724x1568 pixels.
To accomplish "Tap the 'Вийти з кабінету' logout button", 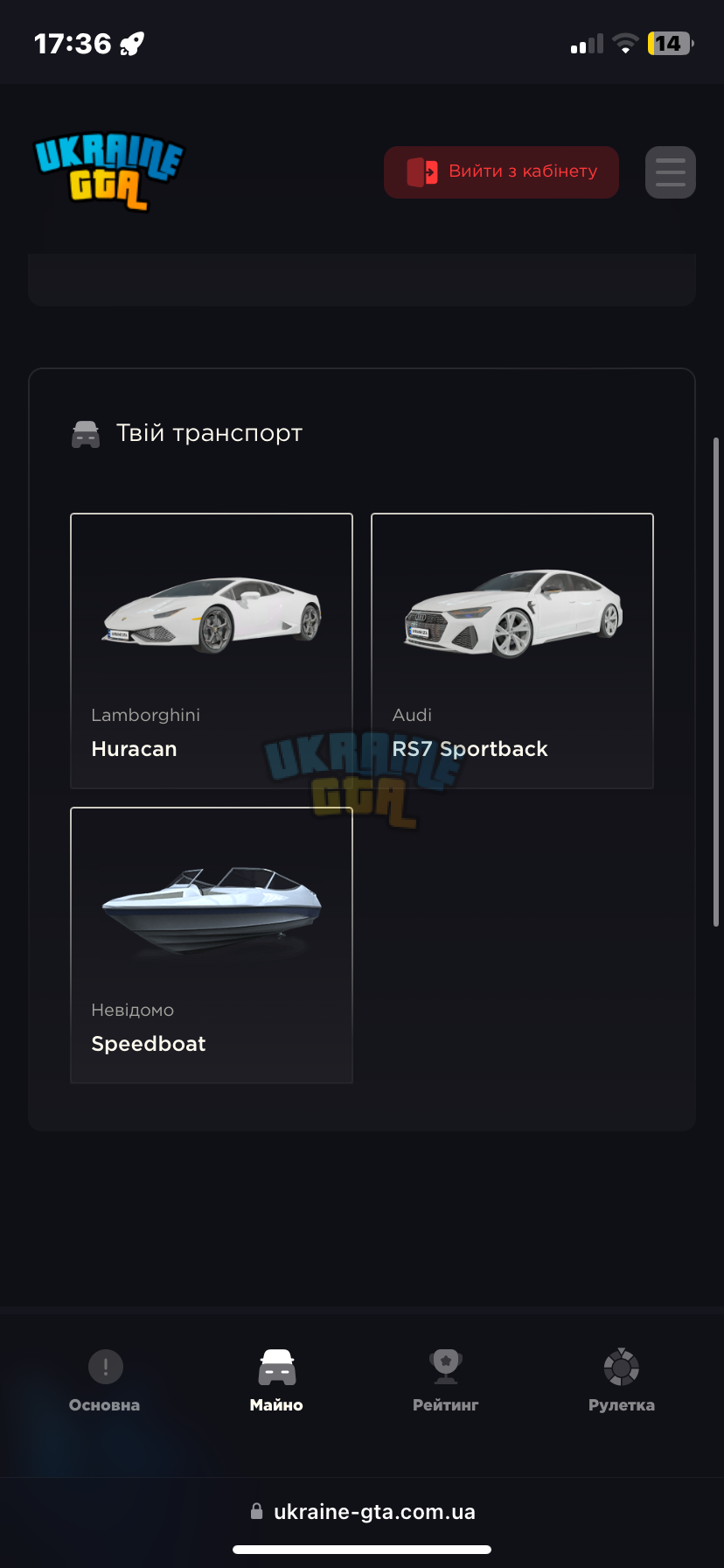I will coord(501,172).
